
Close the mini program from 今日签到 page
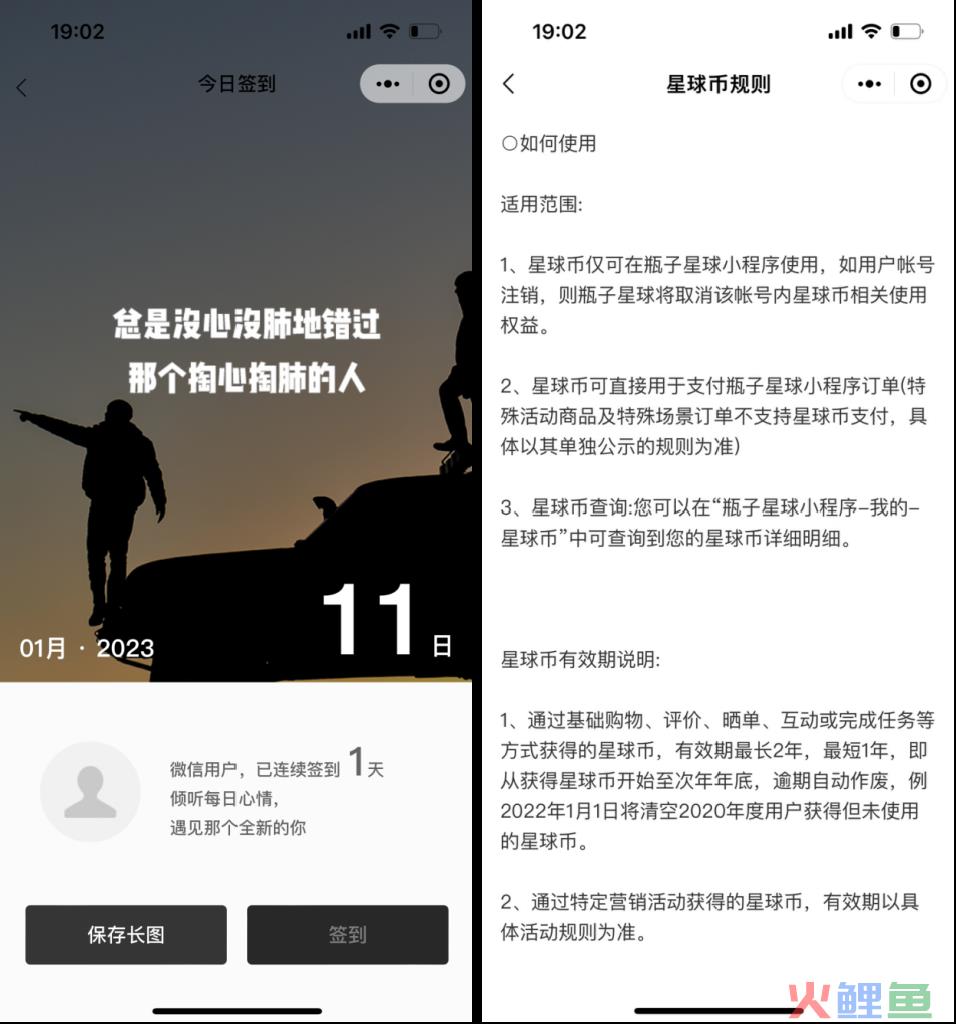tap(439, 84)
